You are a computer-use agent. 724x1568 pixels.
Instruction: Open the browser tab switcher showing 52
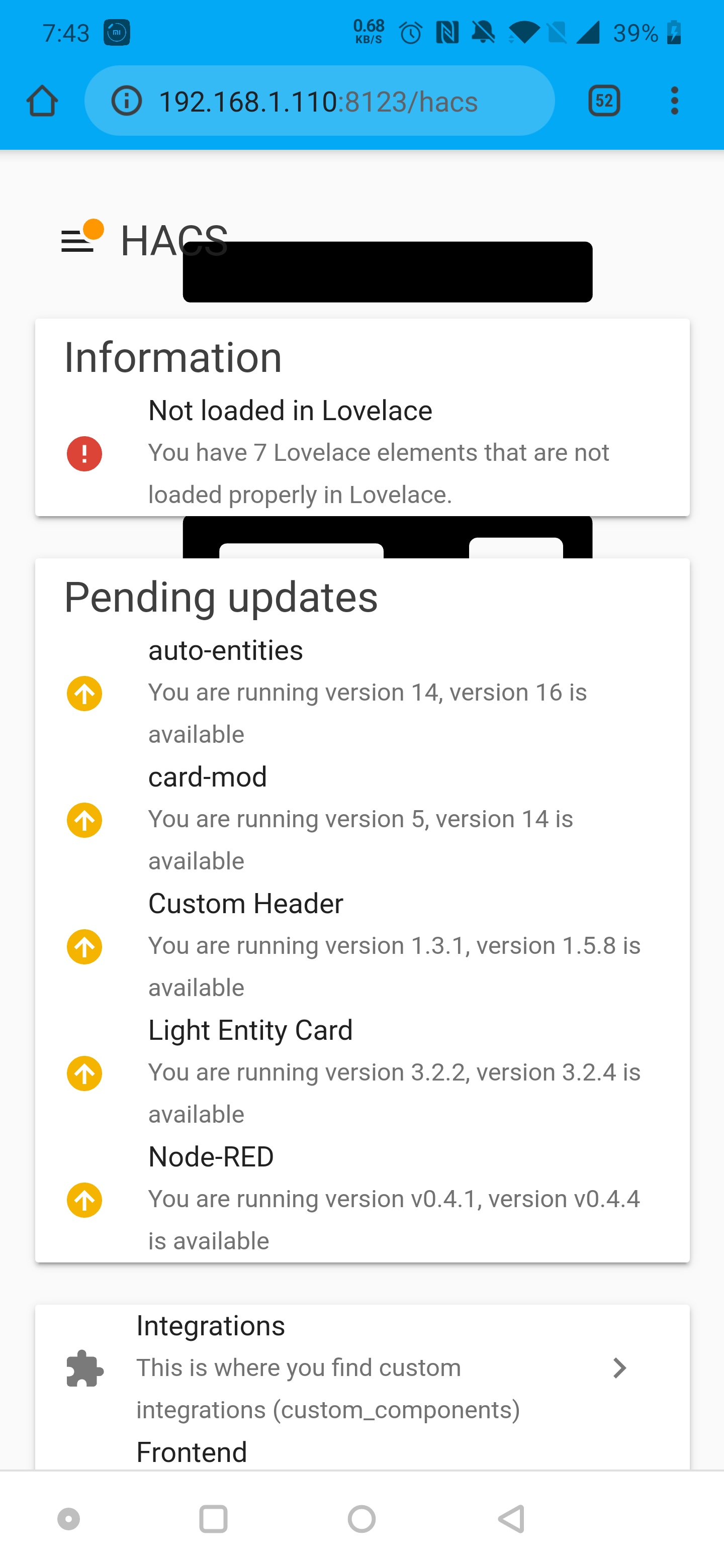pos(603,101)
